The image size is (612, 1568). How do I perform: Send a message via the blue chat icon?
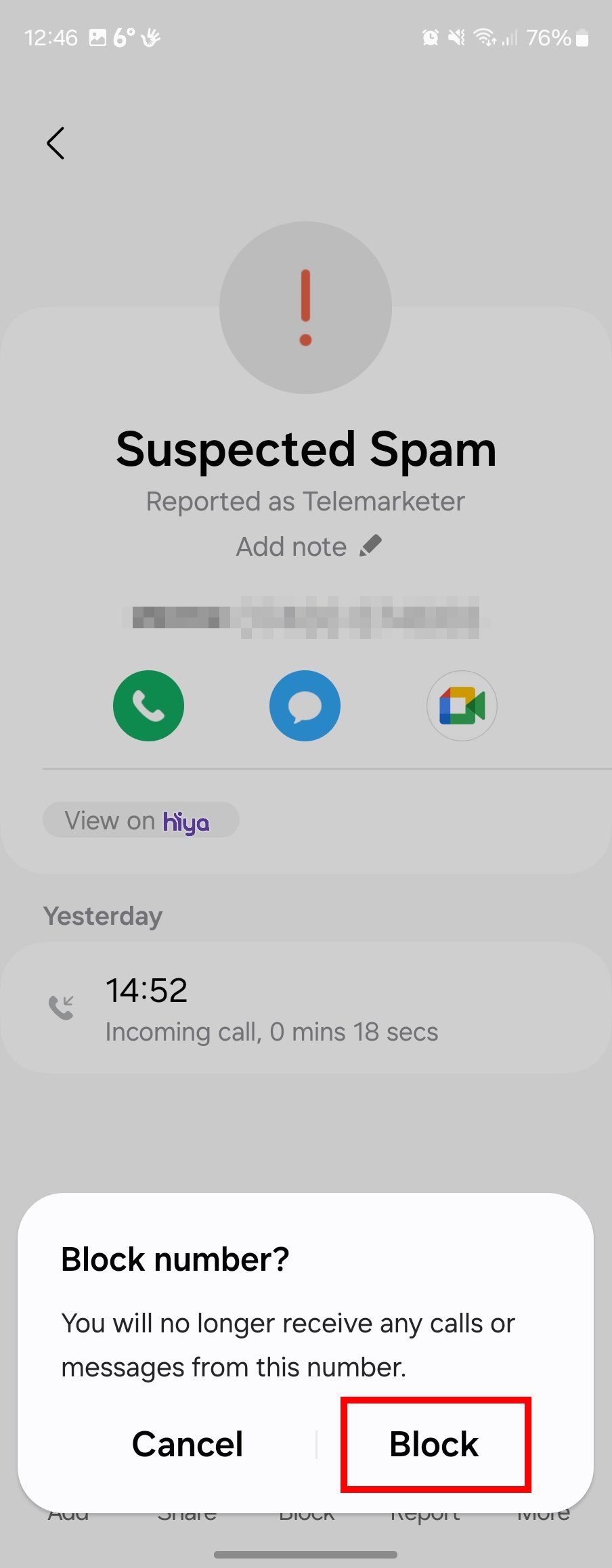(x=305, y=705)
